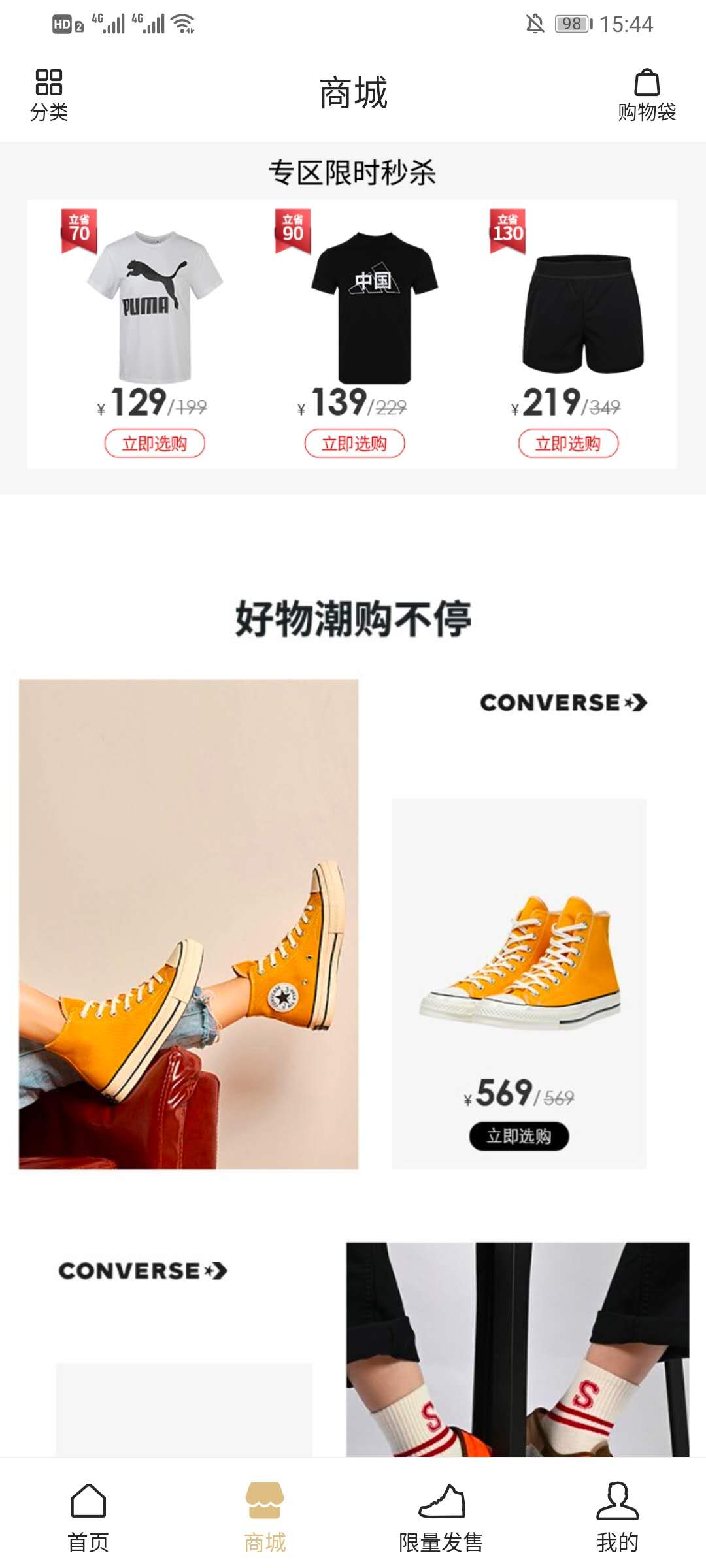Open the striped socks Converse banner
This screenshot has width=706, height=1568.
(x=517, y=1348)
